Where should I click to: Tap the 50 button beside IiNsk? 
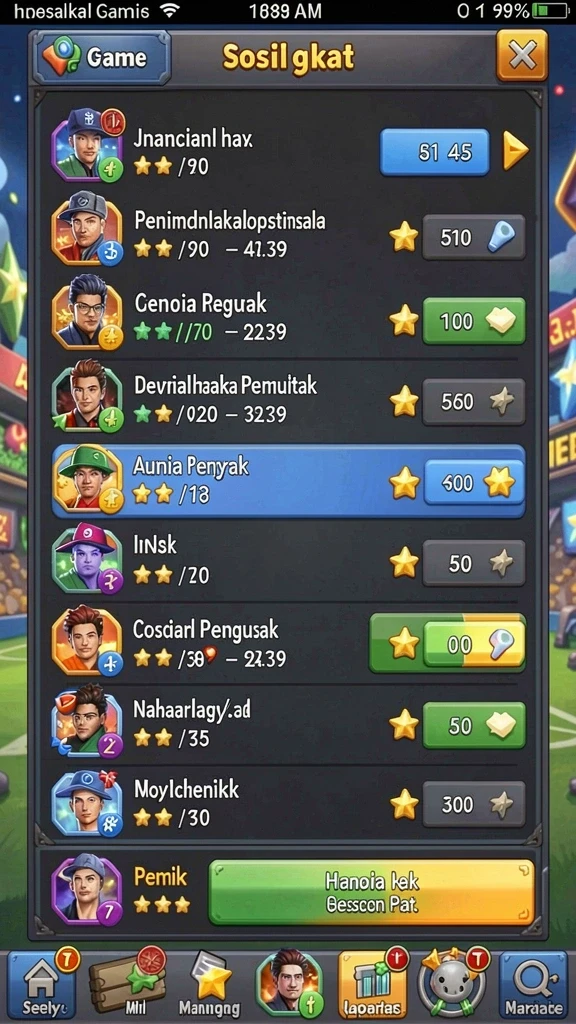[473, 563]
